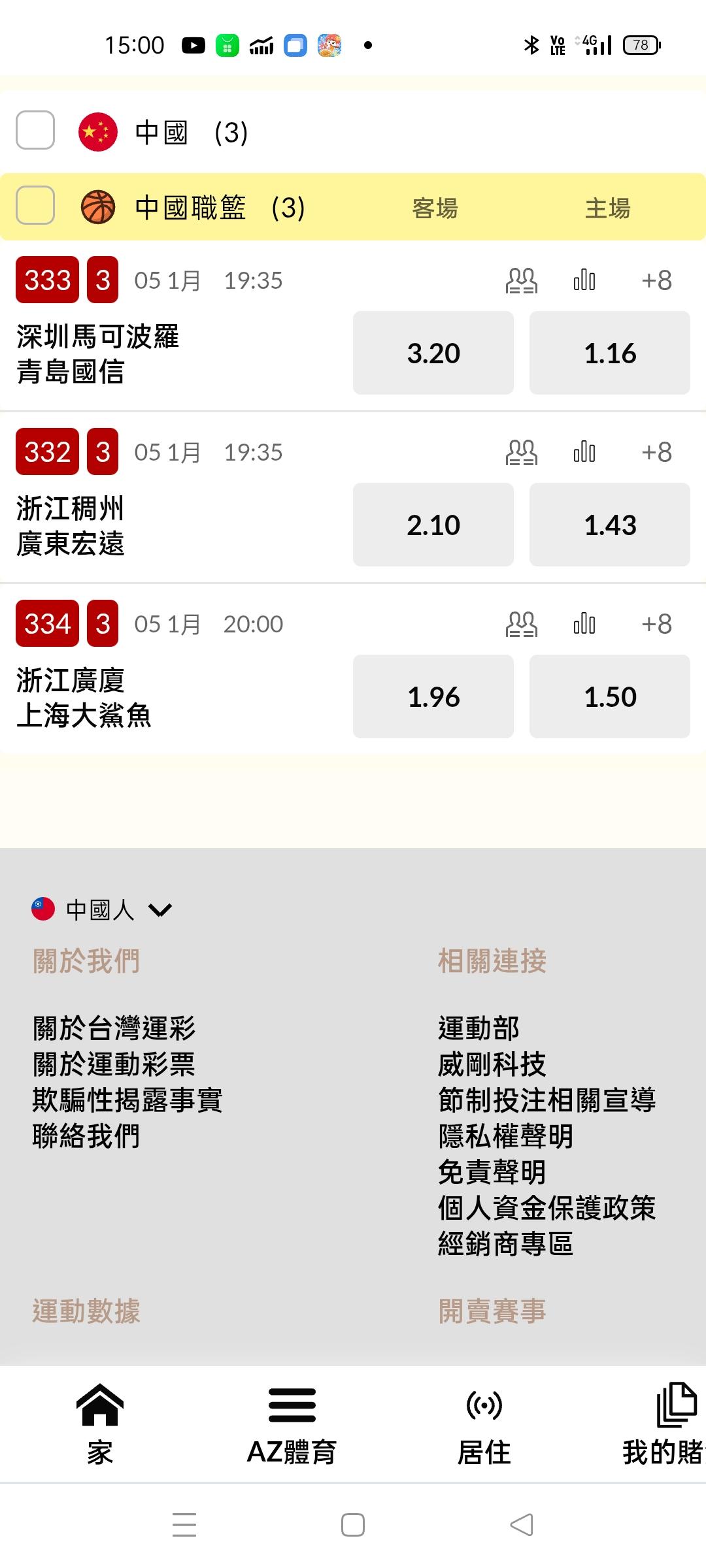Open 關於台灣運彩 link
The image size is (706, 1568).
tap(114, 1028)
